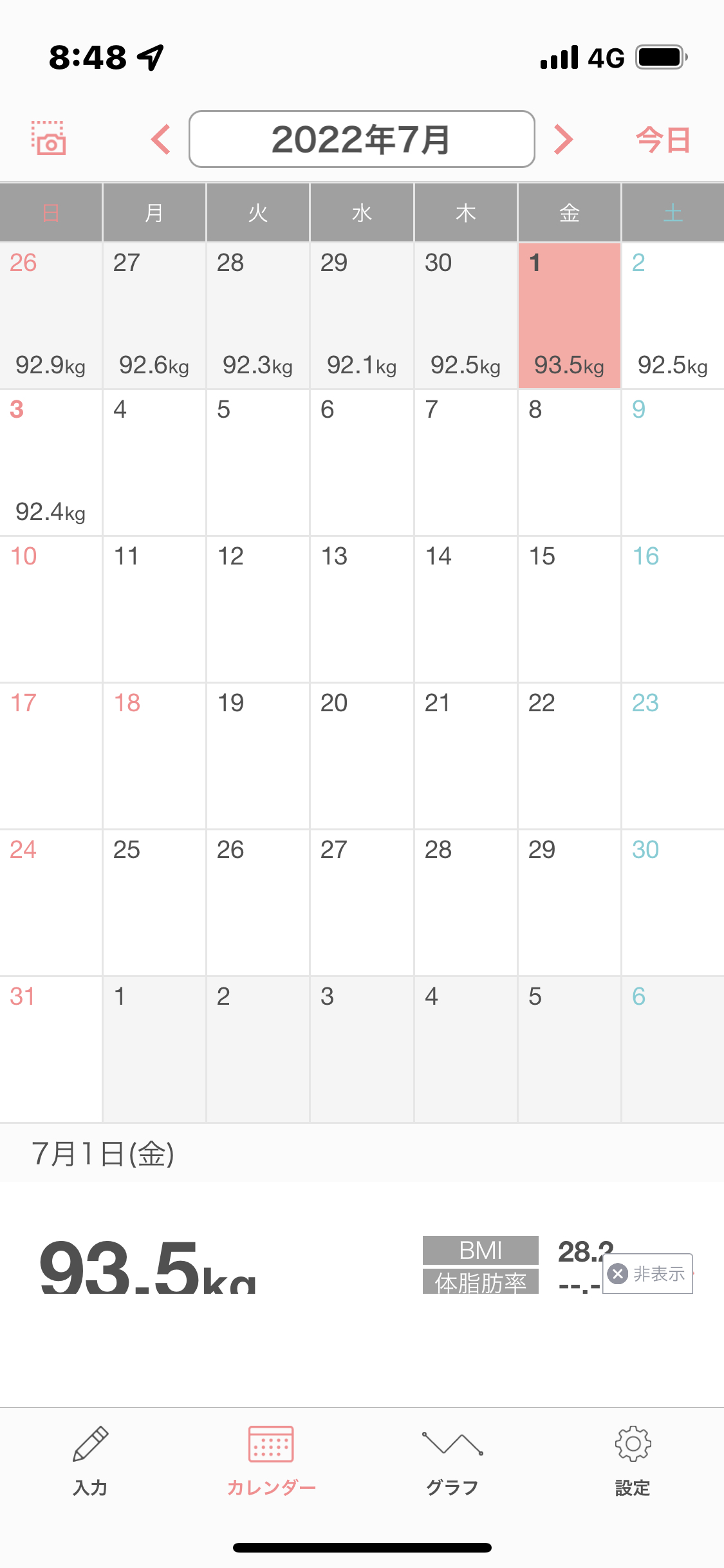Go to the next month
The width and height of the screenshot is (724, 1568).
tap(563, 139)
